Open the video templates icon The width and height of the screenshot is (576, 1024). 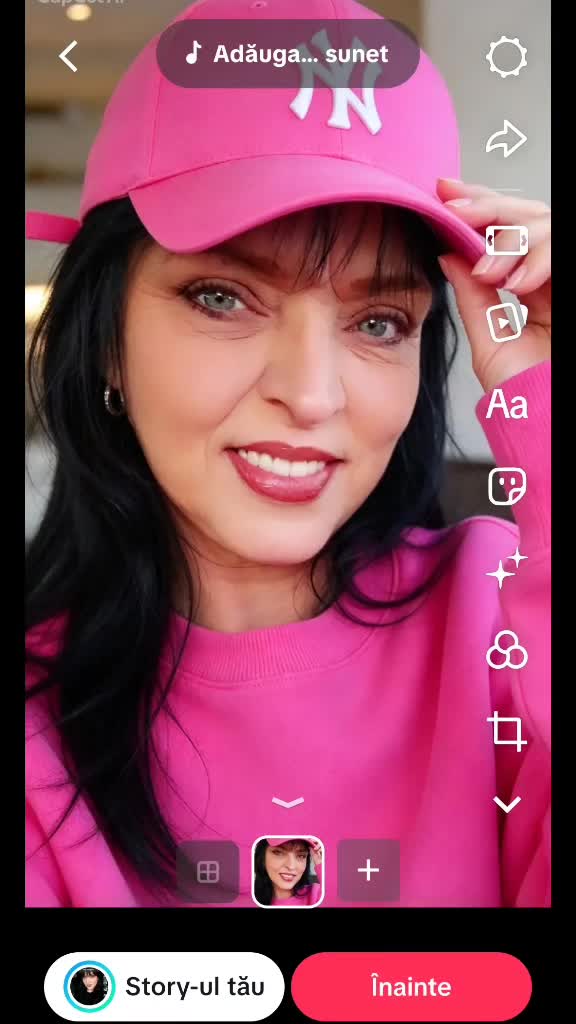tap(507, 322)
